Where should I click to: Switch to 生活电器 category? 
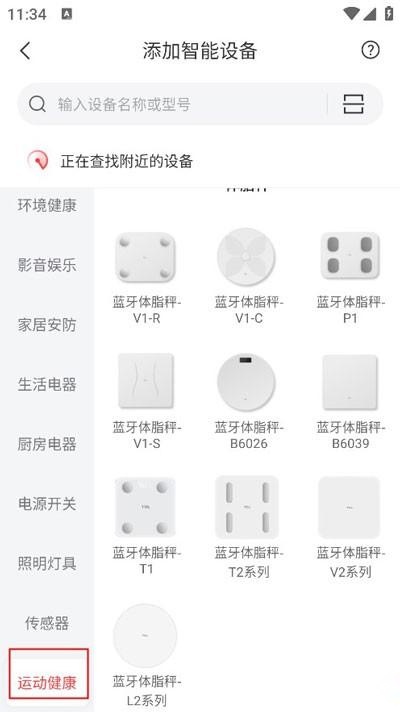[47, 384]
